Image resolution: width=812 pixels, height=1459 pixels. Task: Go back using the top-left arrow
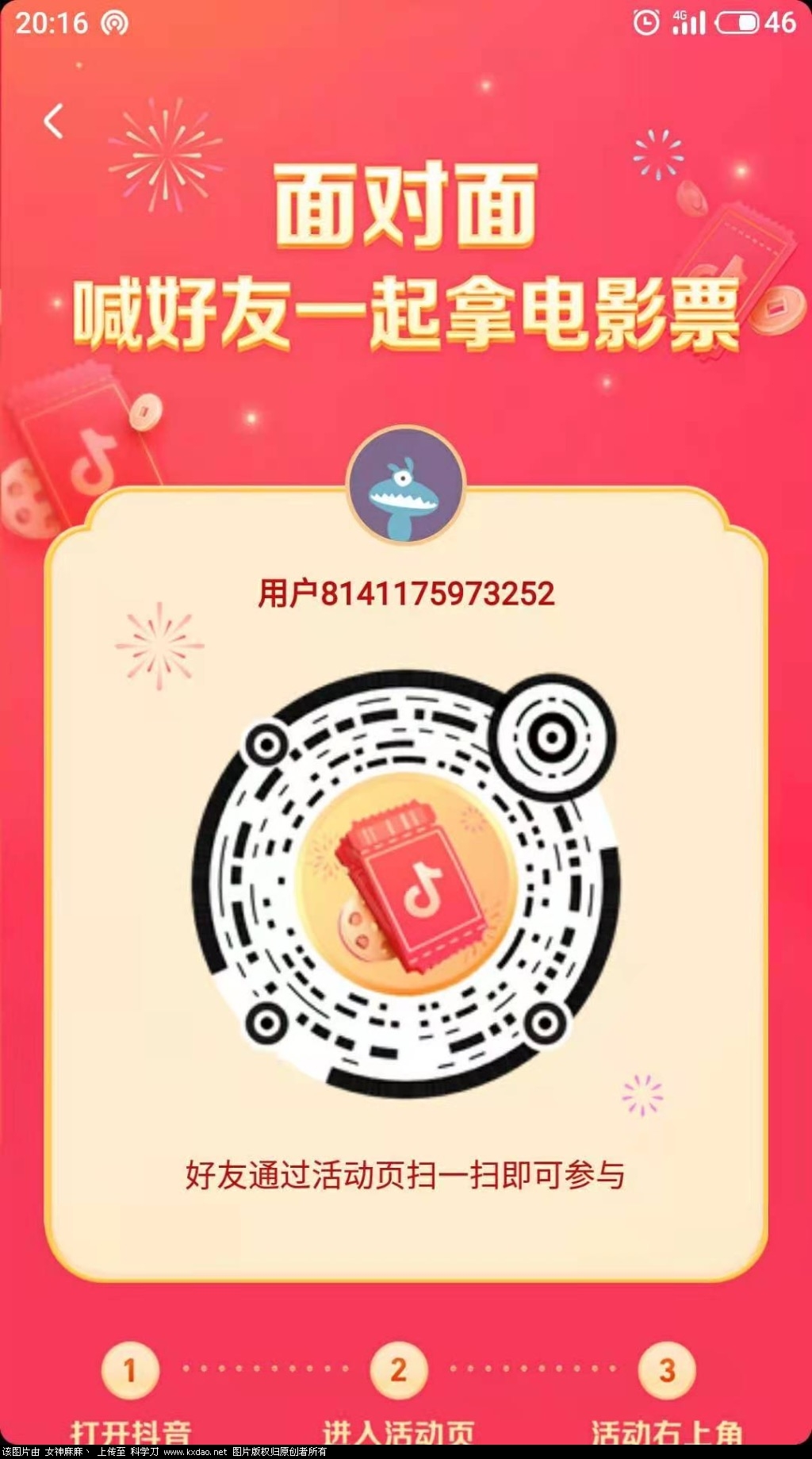coord(53,121)
